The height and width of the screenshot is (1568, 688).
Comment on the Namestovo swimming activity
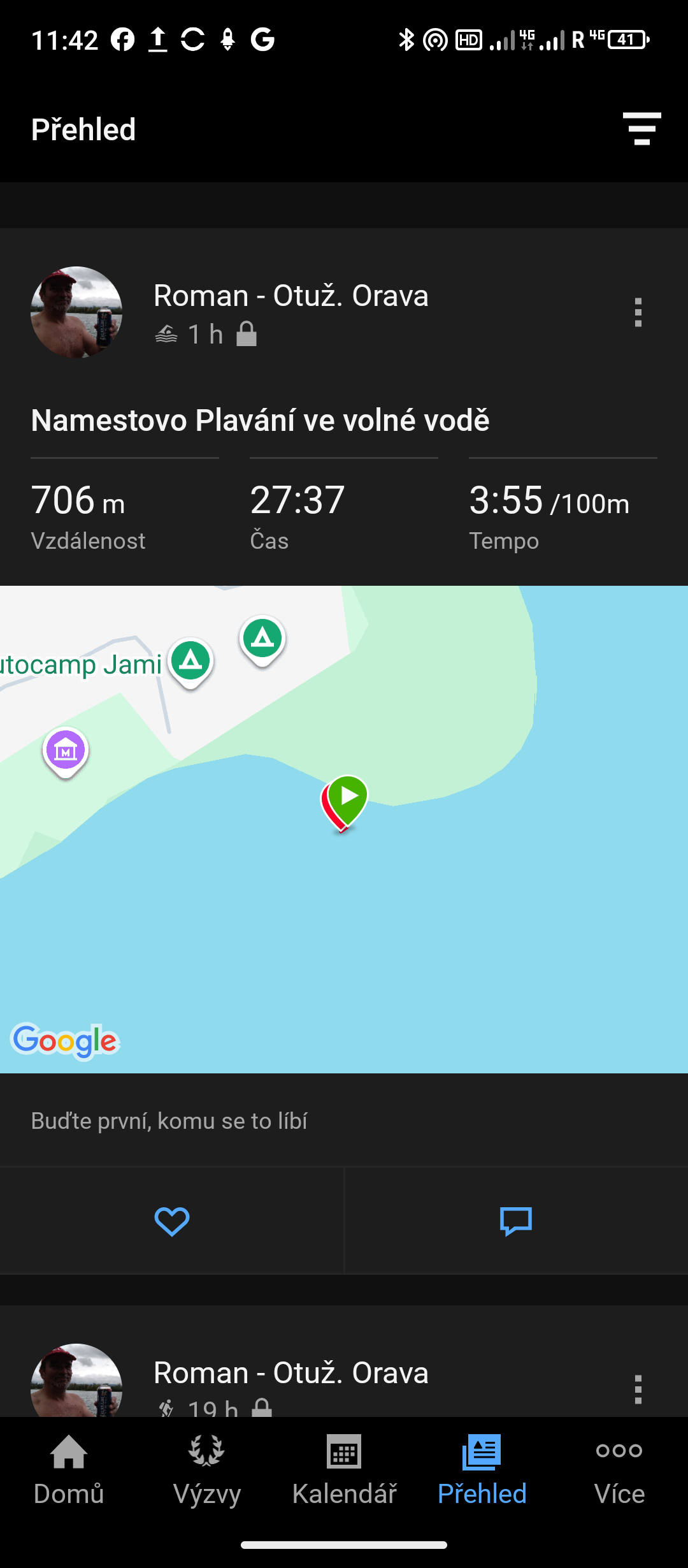[516, 1221]
